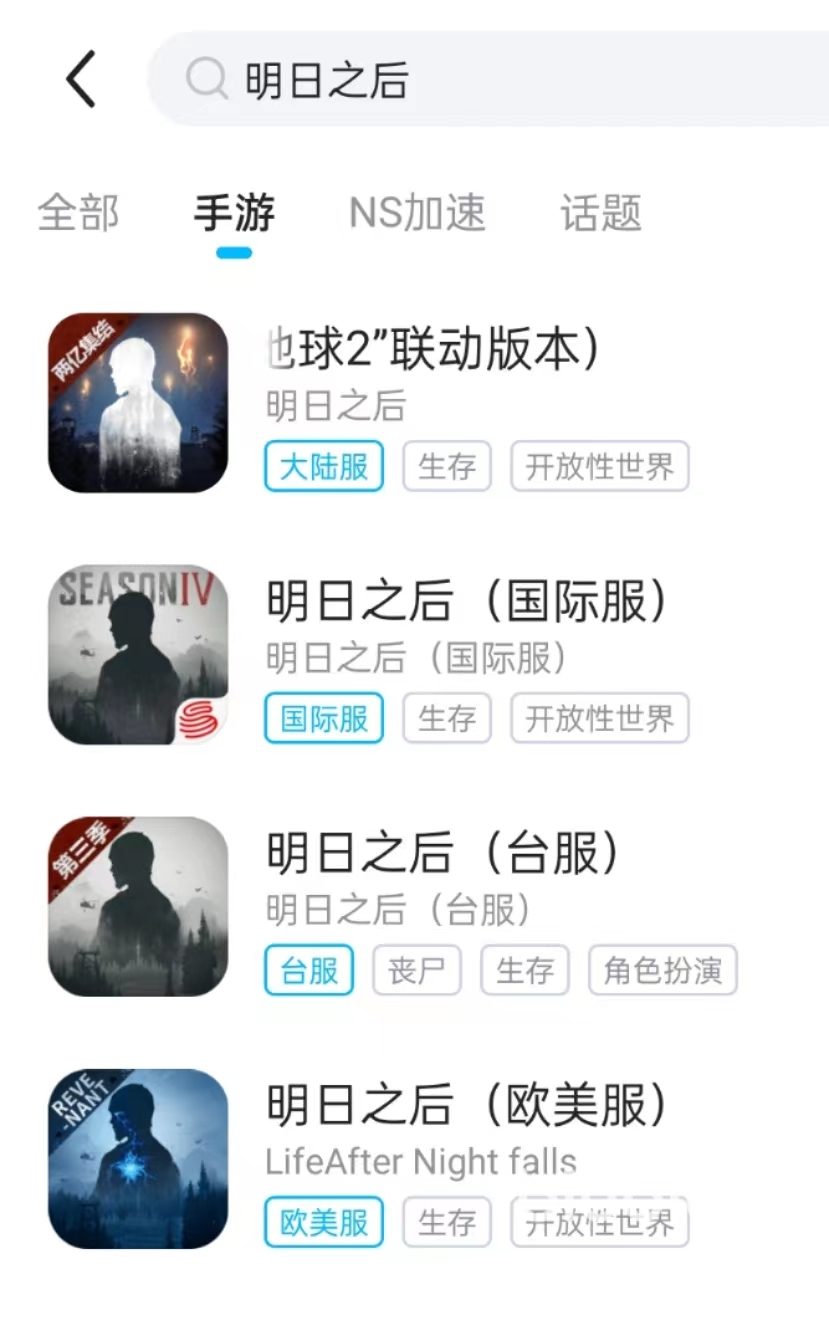Go back using the top-left arrow
829x1321 pixels.
click(x=81, y=79)
